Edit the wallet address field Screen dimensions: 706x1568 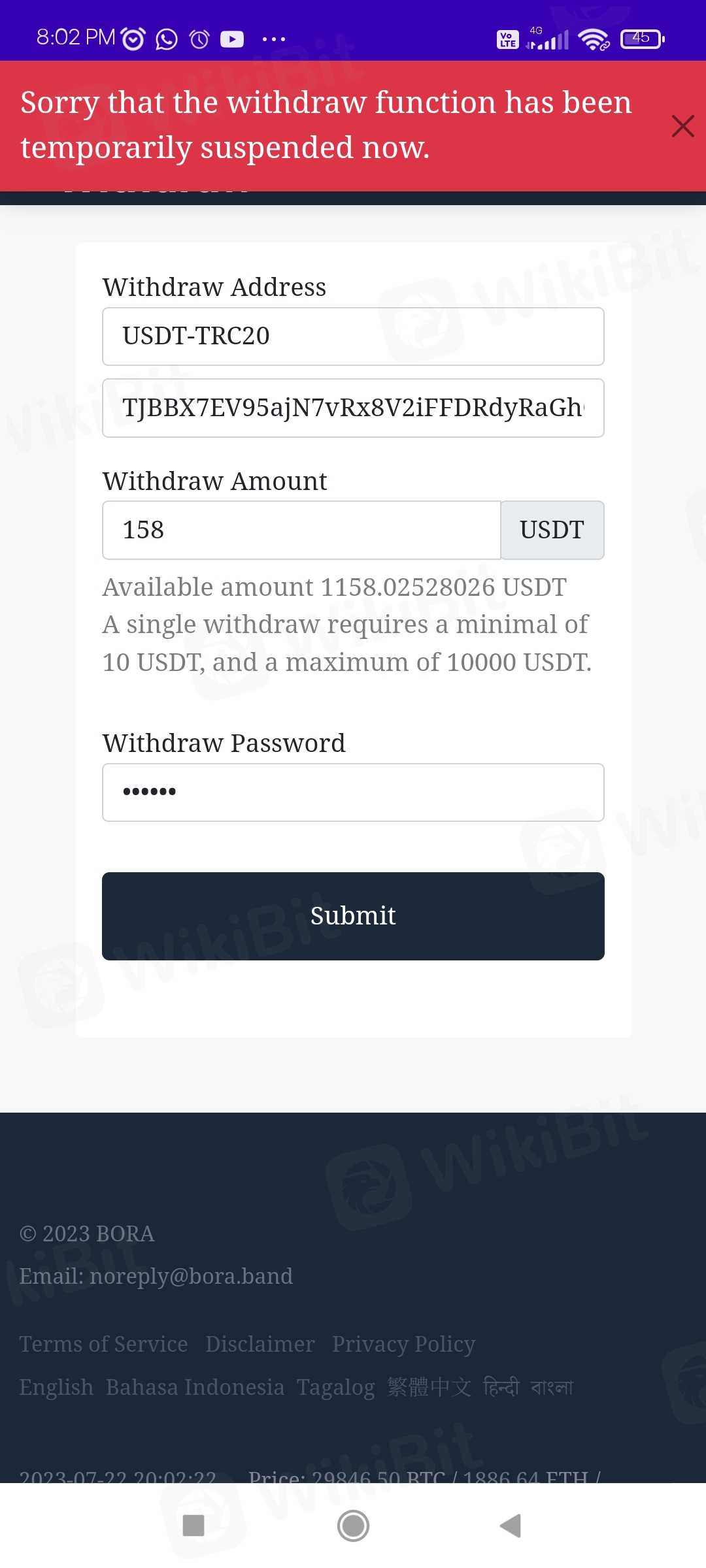click(353, 408)
